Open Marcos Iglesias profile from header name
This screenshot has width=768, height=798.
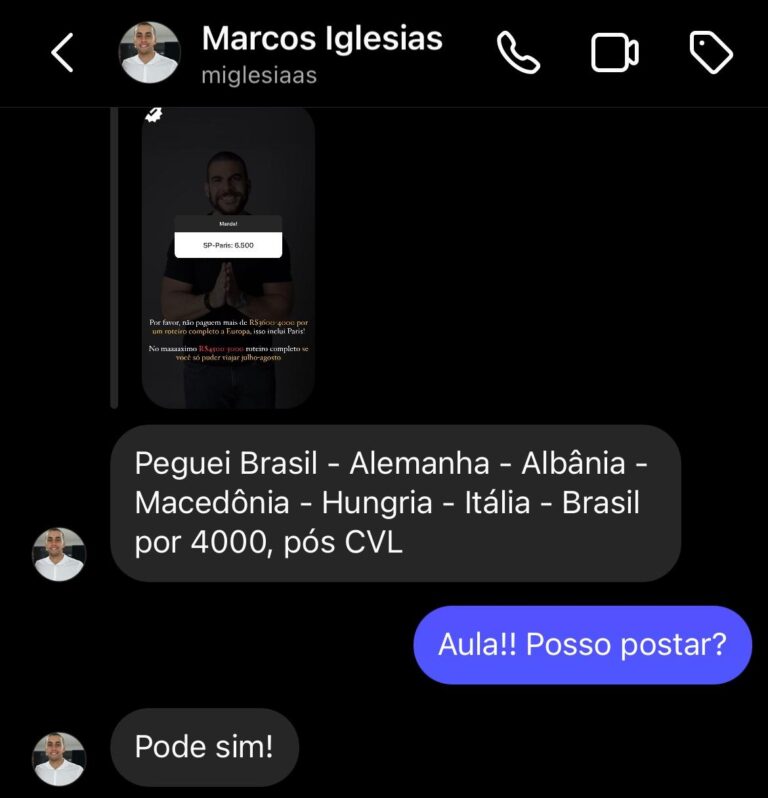[x=321, y=39]
